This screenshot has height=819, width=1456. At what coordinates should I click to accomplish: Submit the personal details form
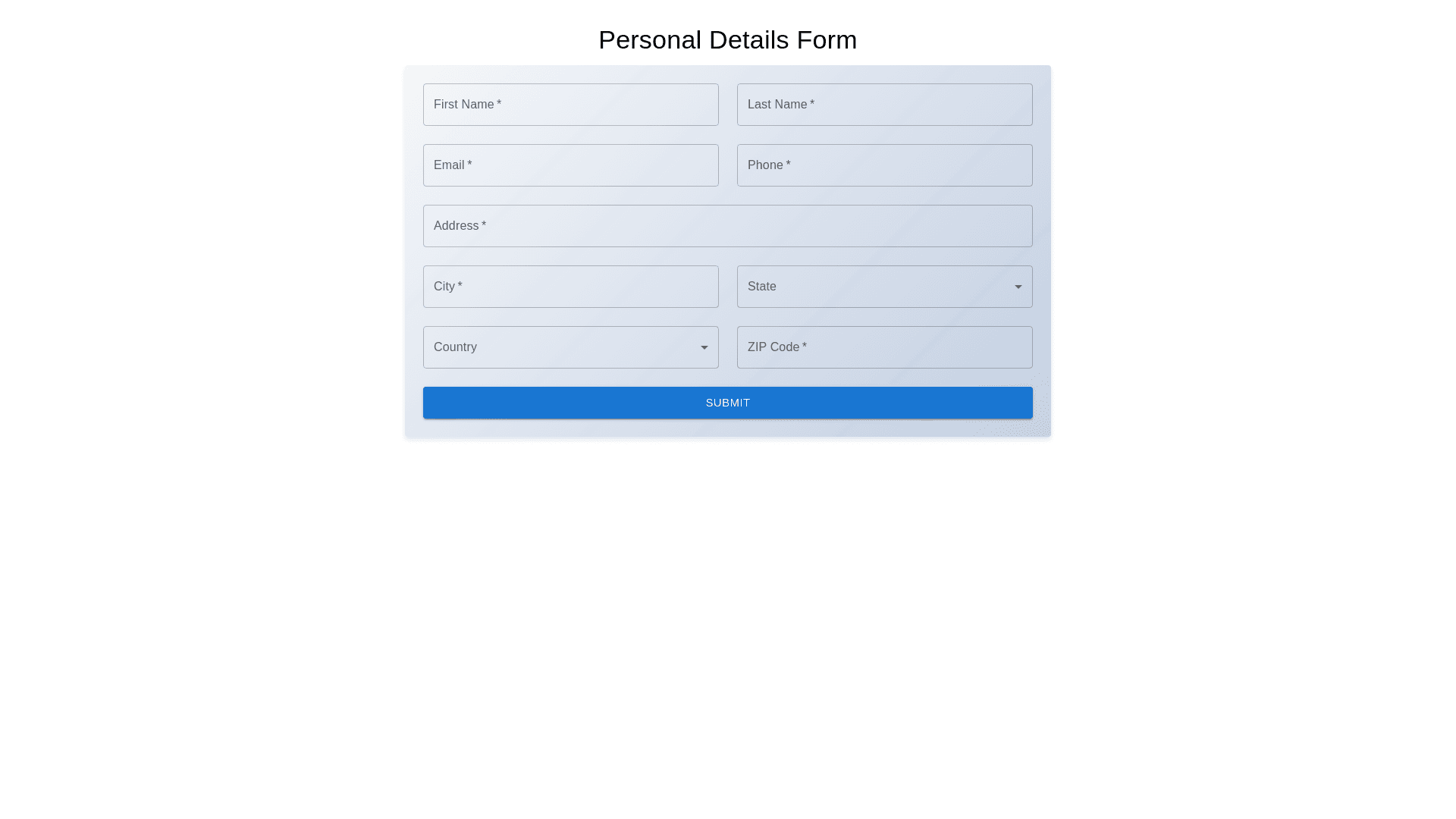click(727, 403)
